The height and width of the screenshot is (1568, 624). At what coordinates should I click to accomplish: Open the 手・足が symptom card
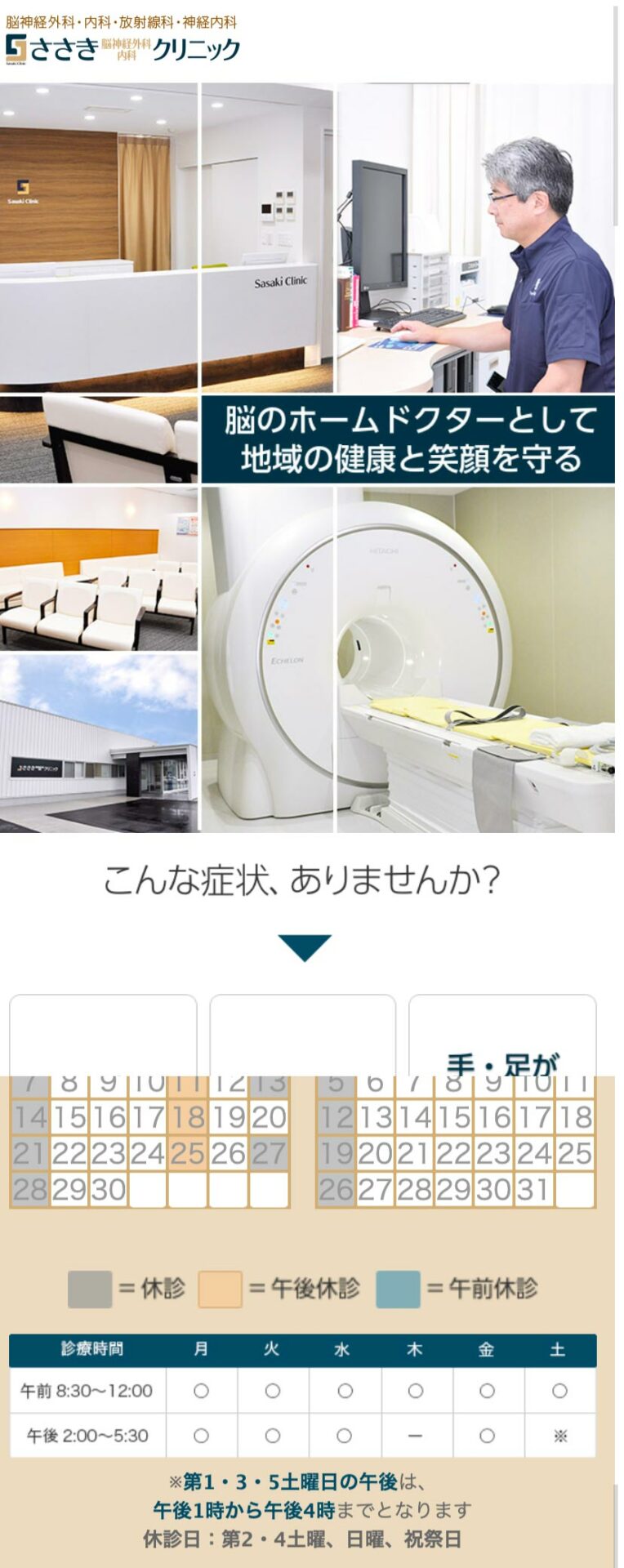502,1037
